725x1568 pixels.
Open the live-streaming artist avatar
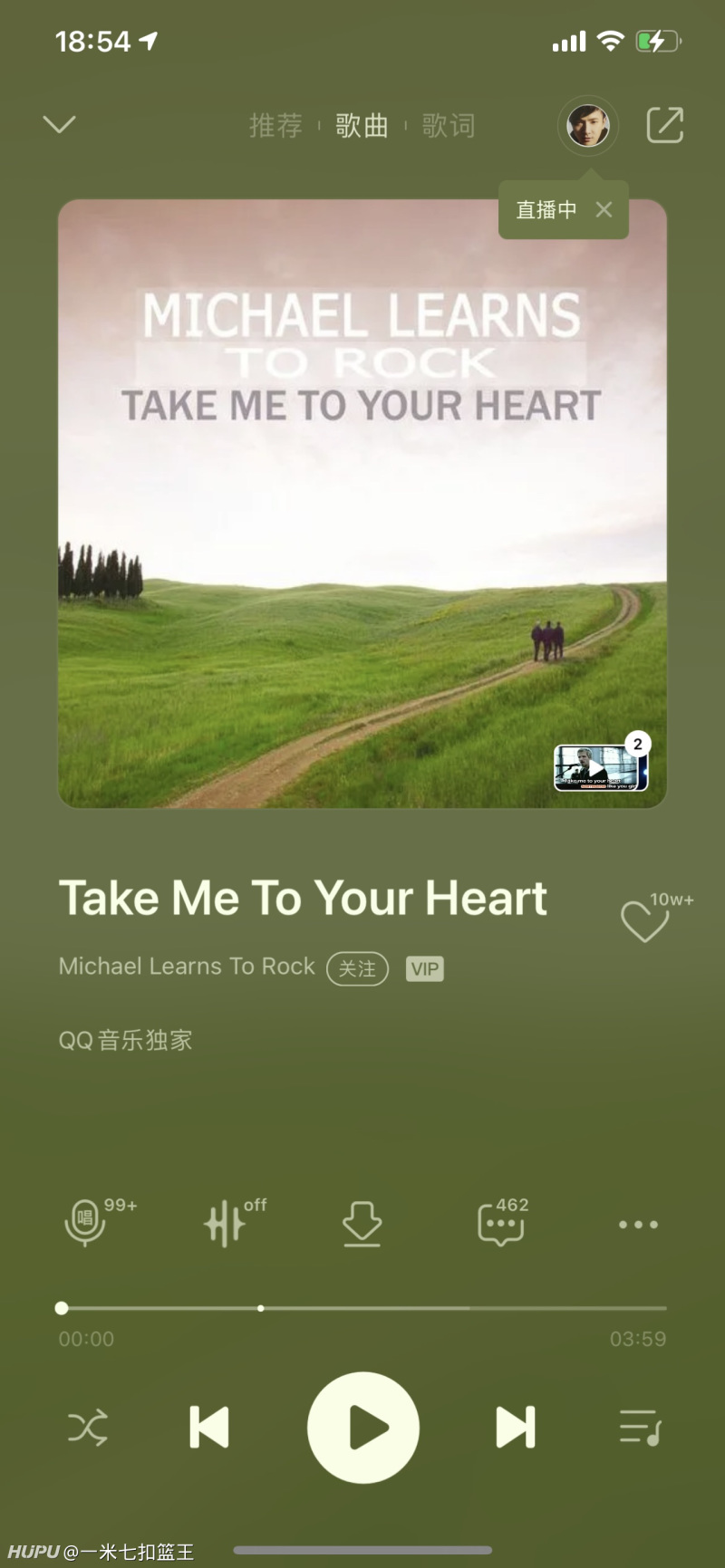(588, 125)
